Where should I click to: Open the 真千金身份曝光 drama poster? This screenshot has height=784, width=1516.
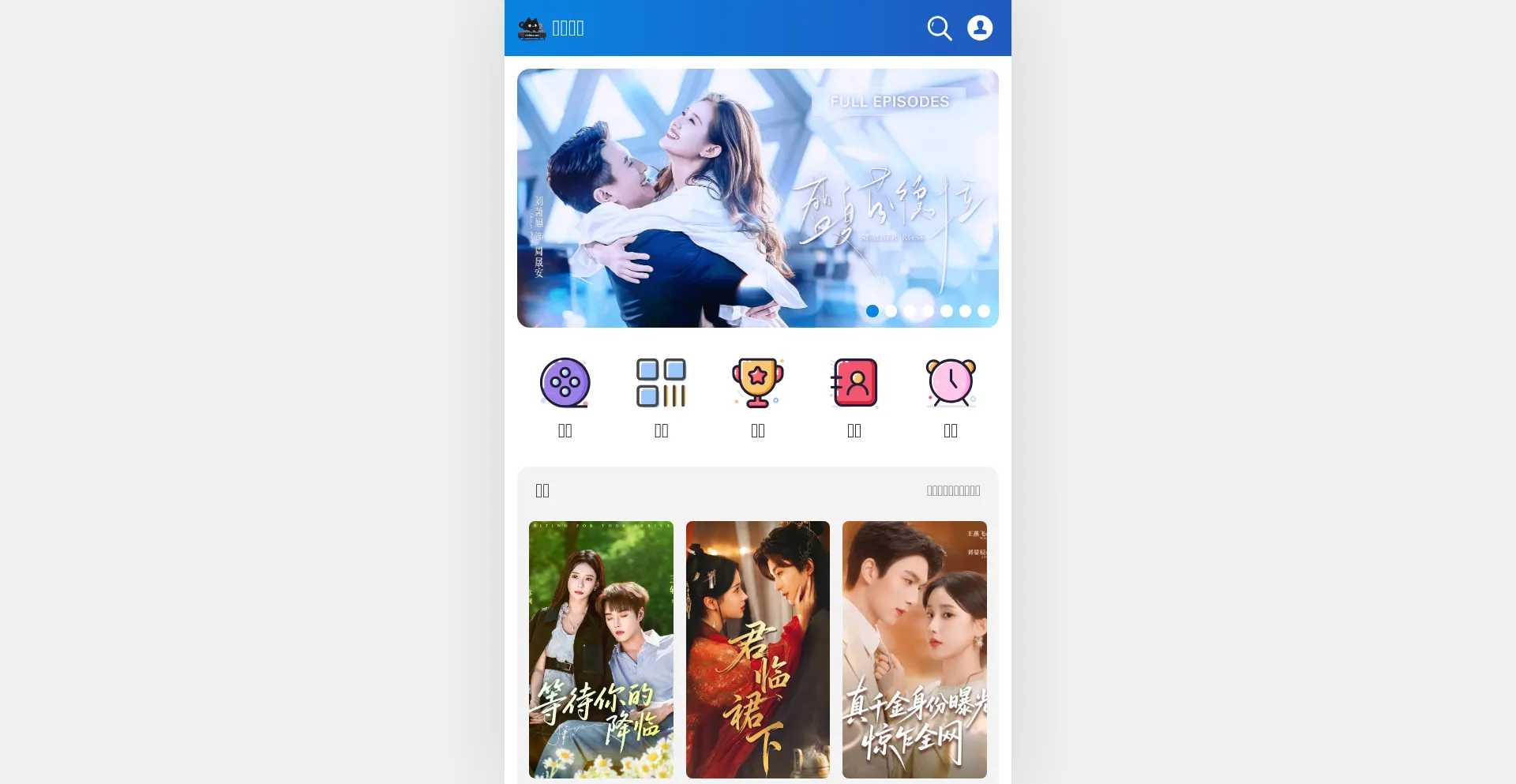pos(914,649)
